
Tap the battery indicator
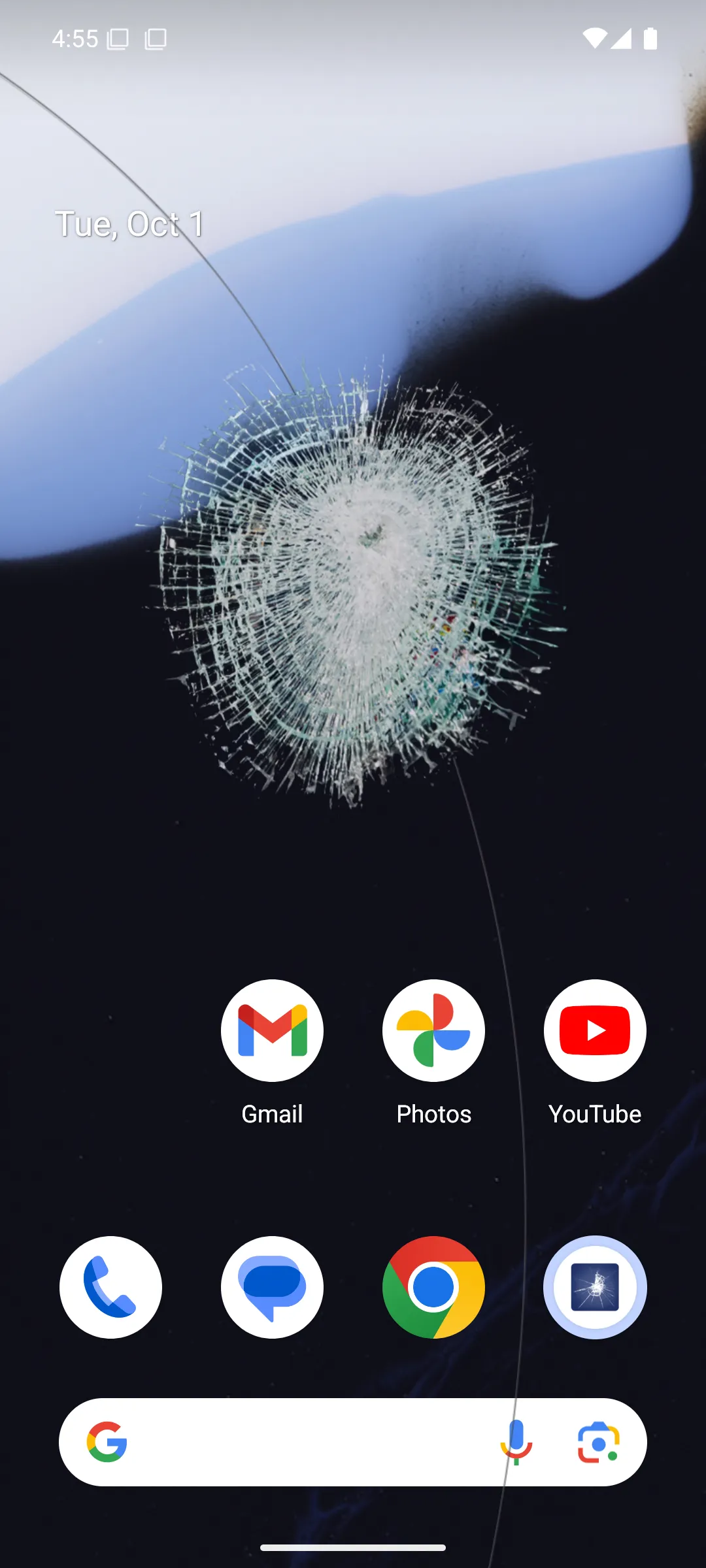click(x=650, y=39)
